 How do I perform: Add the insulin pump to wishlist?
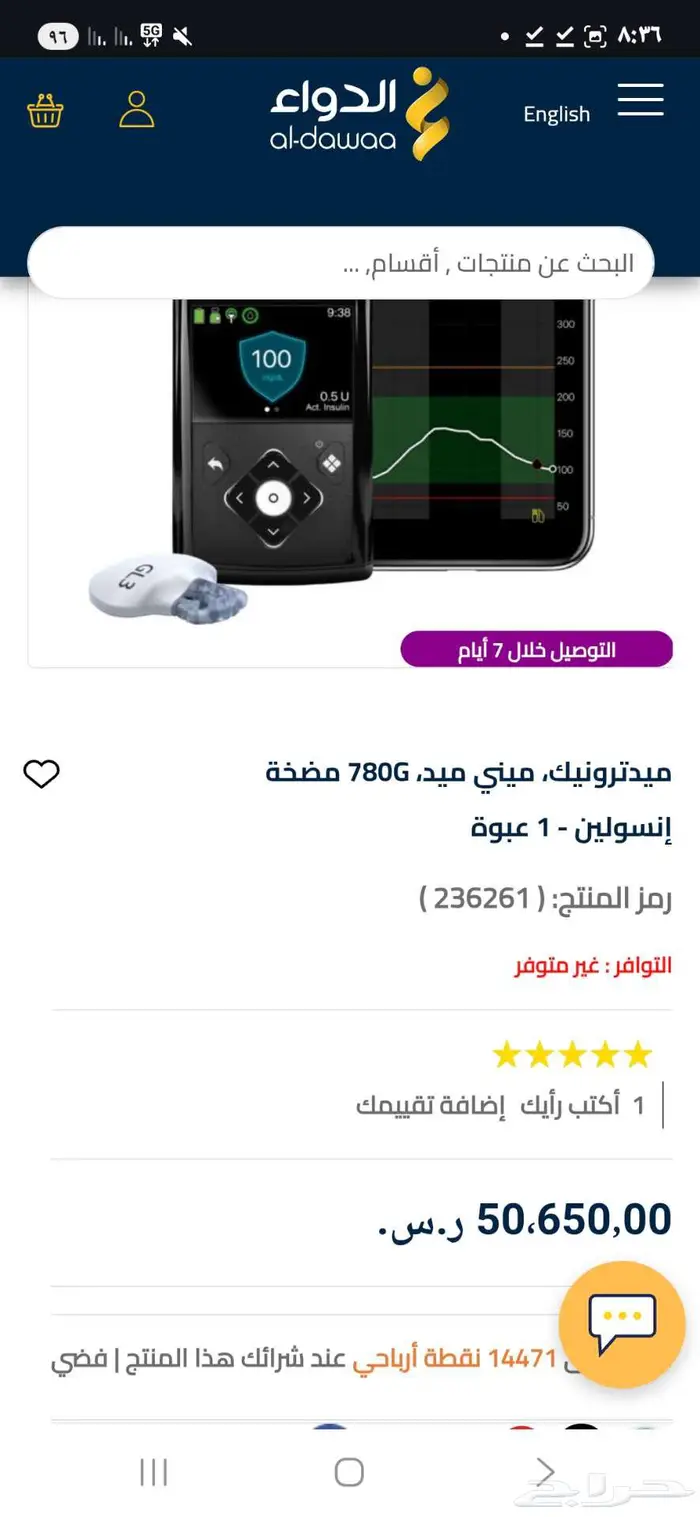coord(41,774)
